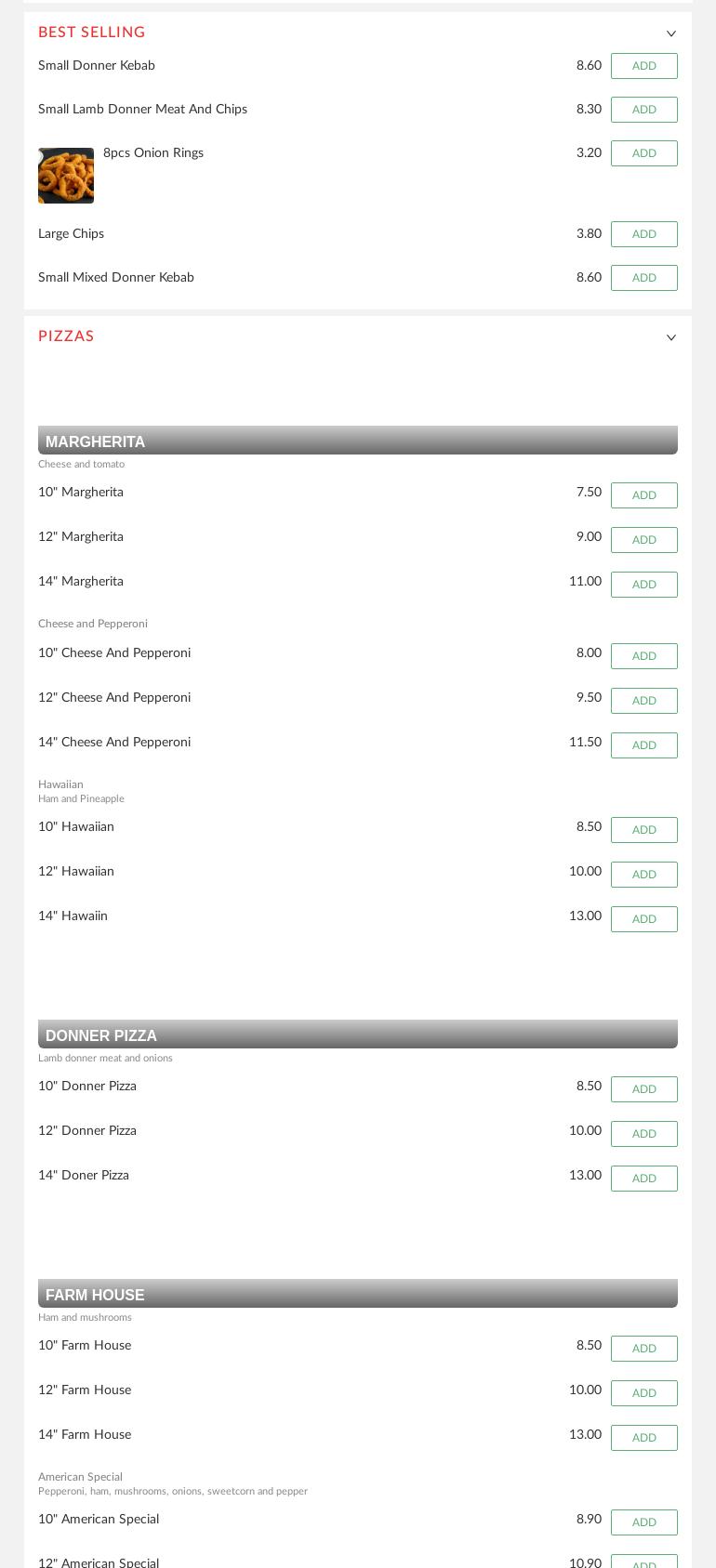The width and height of the screenshot is (716, 1568).
Task: View the onion rings photo
Action: click(66, 176)
